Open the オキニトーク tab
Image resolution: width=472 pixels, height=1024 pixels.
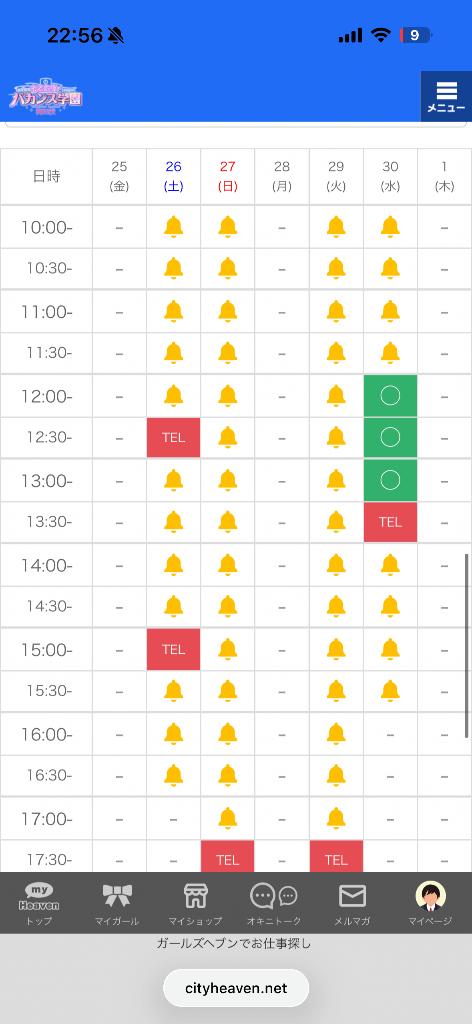tap(274, 904)
